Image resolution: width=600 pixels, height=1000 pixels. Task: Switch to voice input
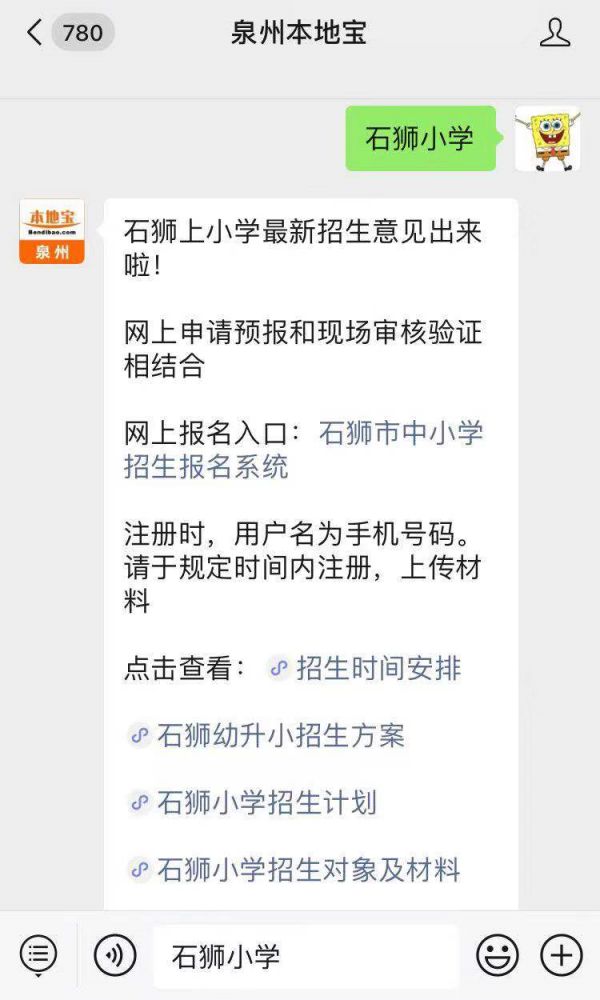point(115,956)
